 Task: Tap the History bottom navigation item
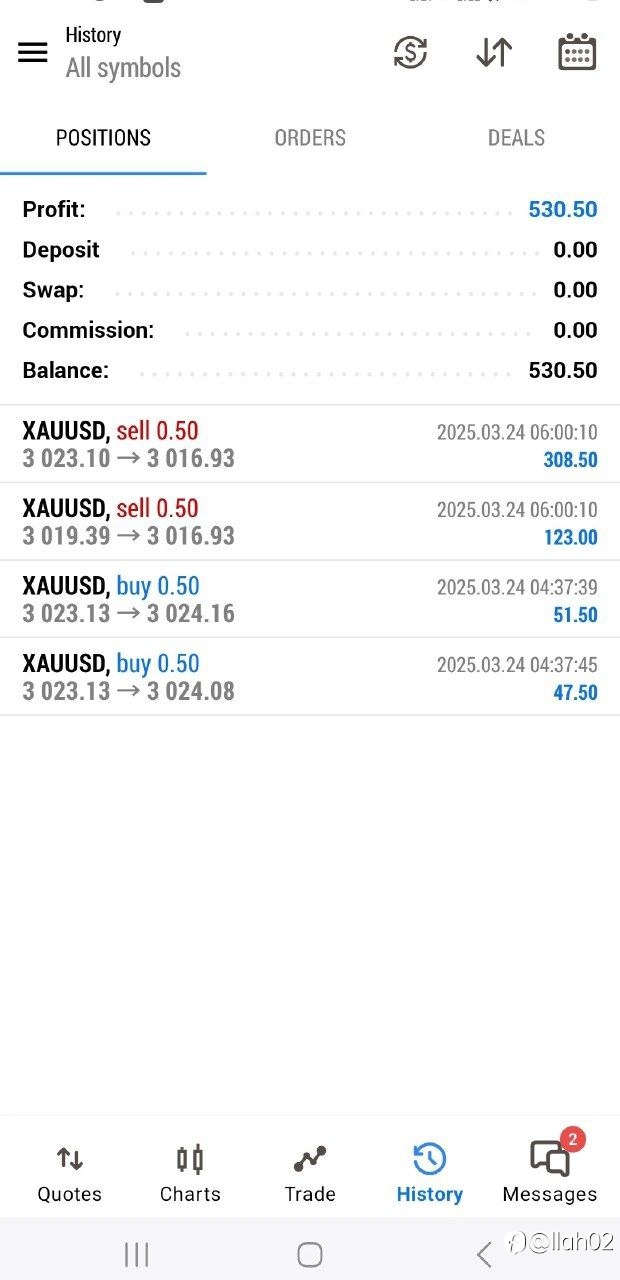pyautogui.click(x=430, y=1173)
